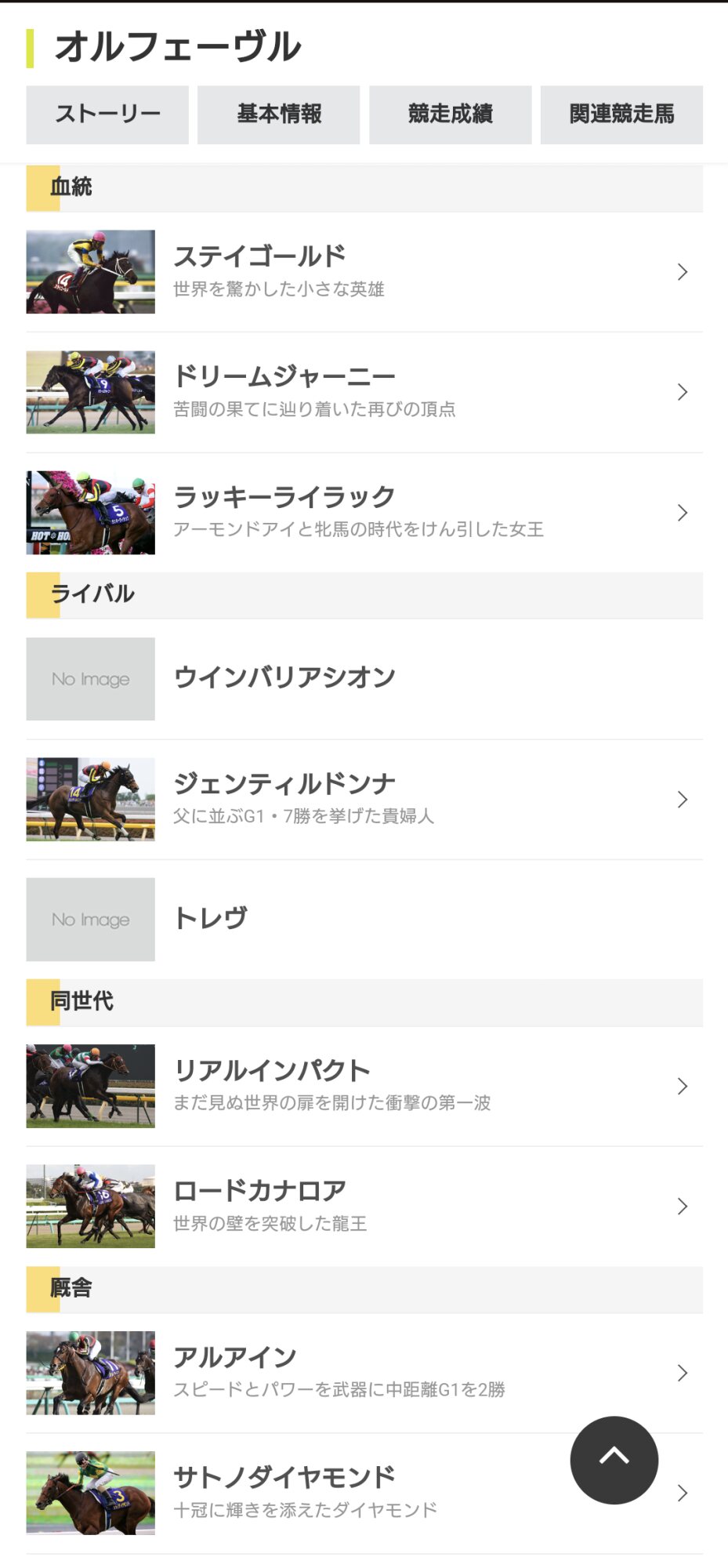728x1568 pixels.
Task: Open the 基本情報 tab
Action: pos(278,114)
